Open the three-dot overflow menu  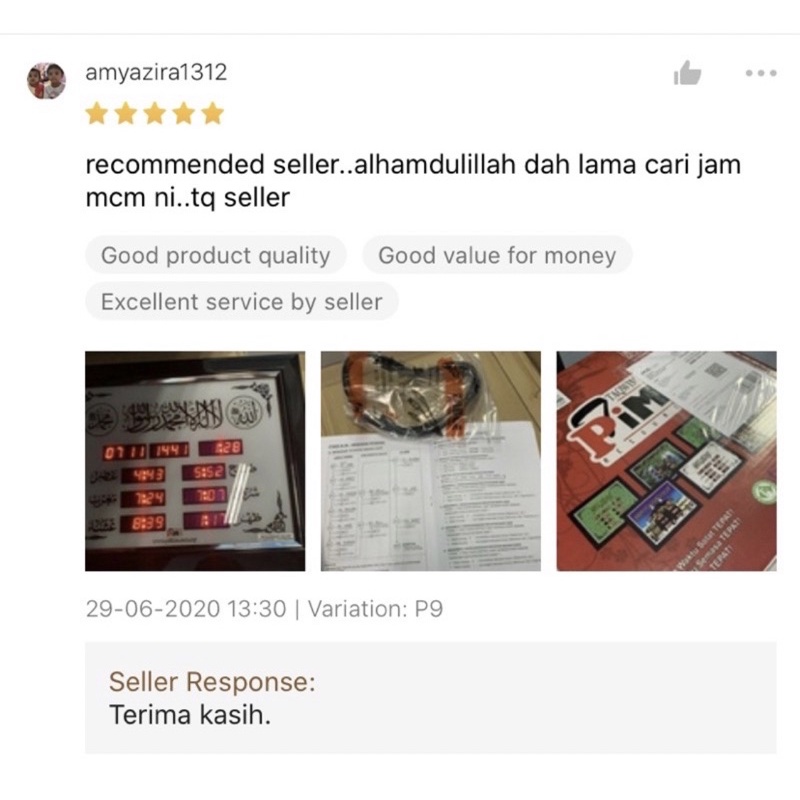coord(761,73)
